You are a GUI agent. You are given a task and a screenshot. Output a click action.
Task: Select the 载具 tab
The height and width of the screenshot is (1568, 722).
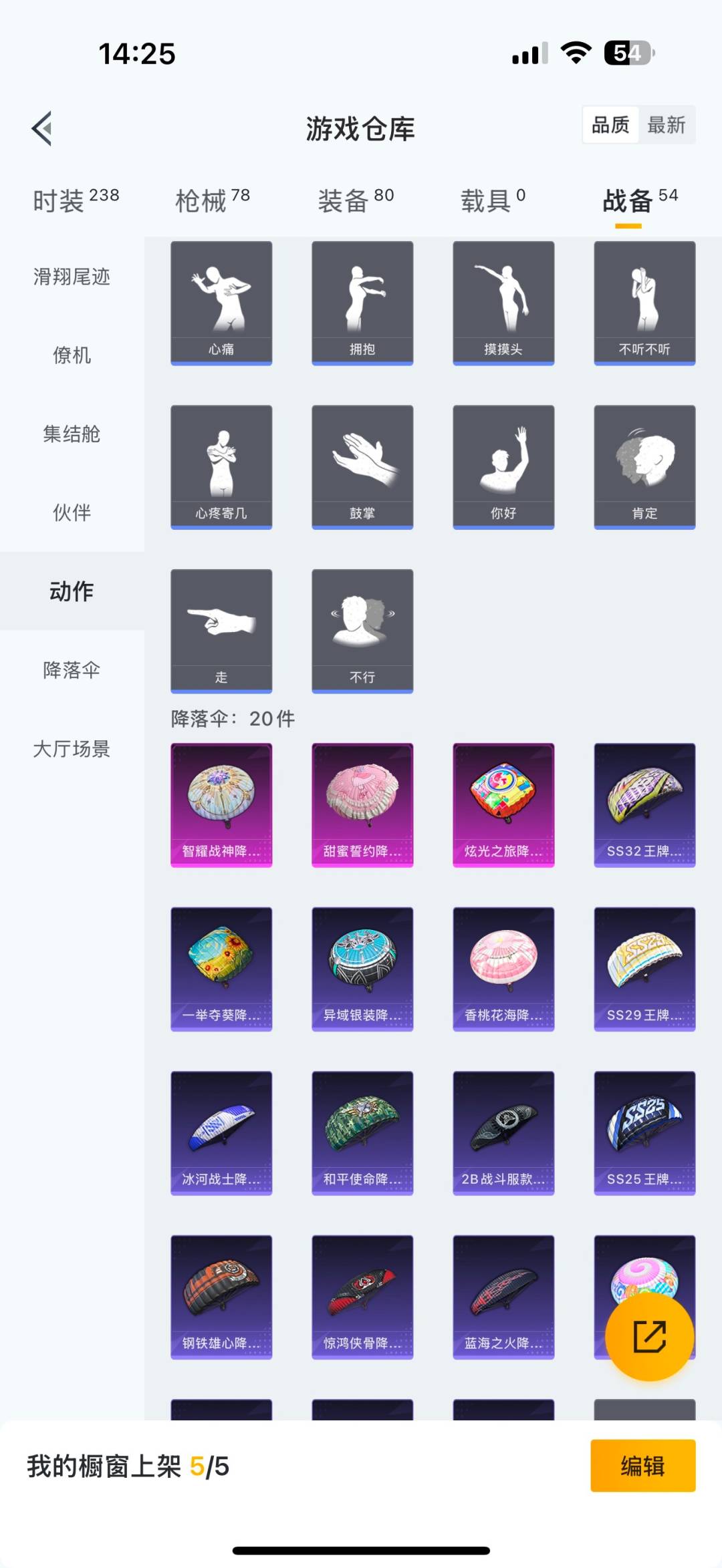point(493,200)
